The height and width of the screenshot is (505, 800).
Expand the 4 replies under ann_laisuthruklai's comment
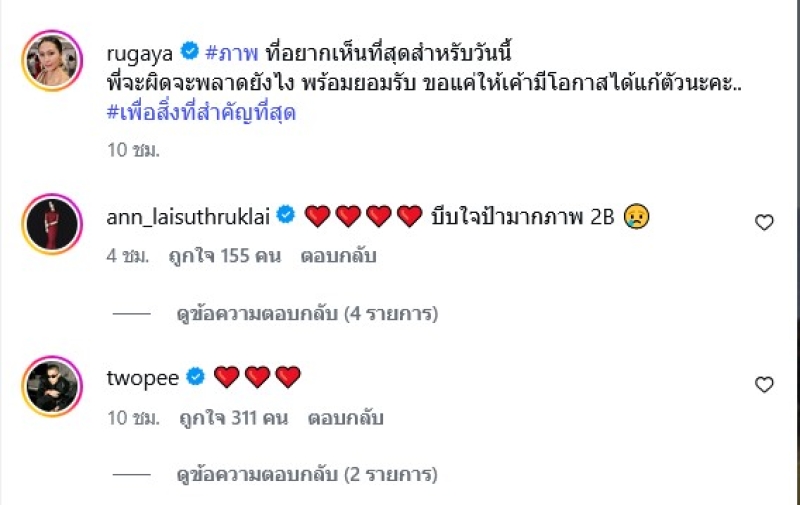[x=307, y=314]
